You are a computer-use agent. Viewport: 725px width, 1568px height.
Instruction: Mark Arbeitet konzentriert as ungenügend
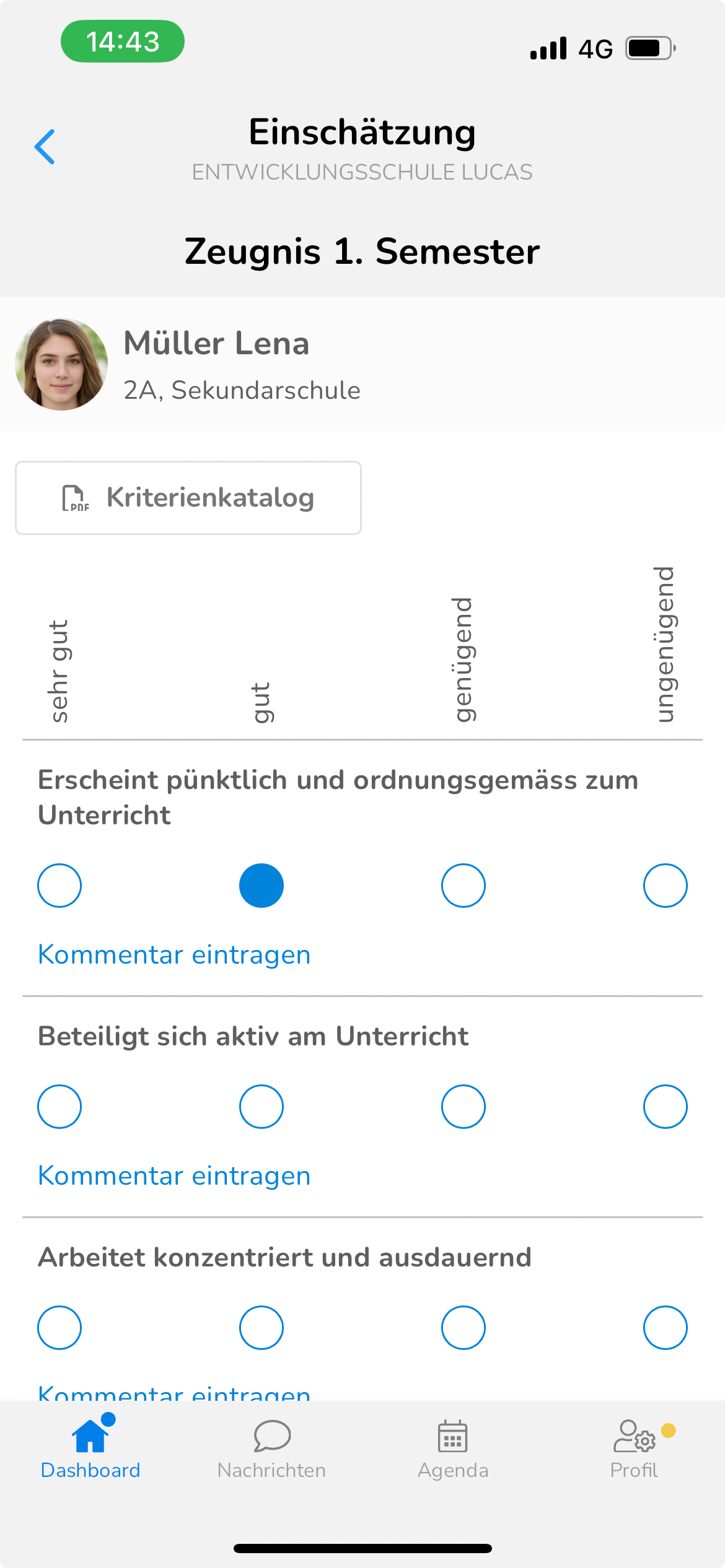pos(666,1328)
